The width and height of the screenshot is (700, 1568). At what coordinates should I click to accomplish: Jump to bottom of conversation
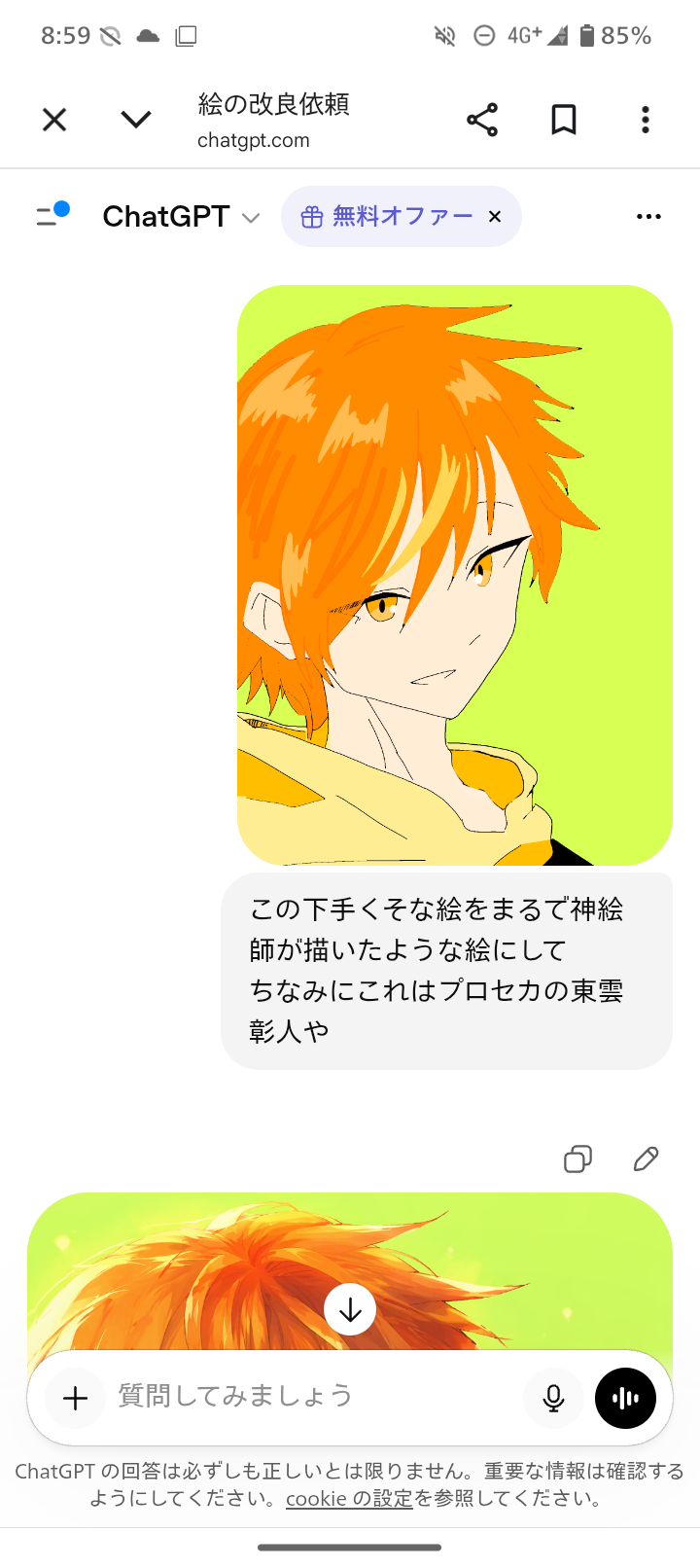point(350,1310)
